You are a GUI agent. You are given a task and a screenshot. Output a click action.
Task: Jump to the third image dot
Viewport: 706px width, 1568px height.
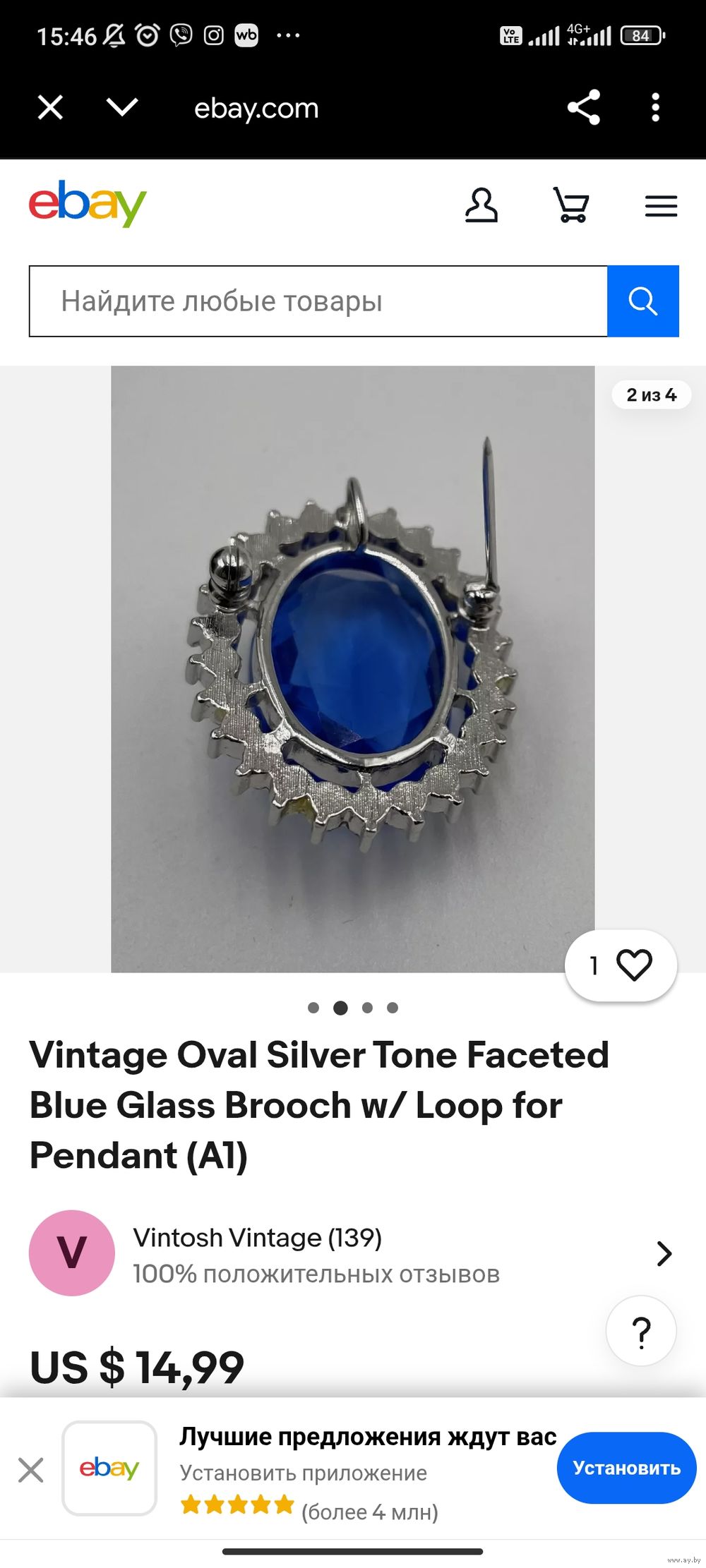click(x=367, y=1008)
